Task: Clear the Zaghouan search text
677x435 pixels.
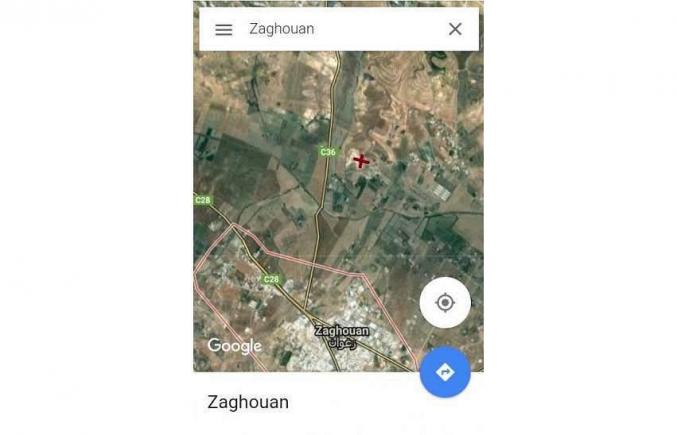Action: point(455,29)
